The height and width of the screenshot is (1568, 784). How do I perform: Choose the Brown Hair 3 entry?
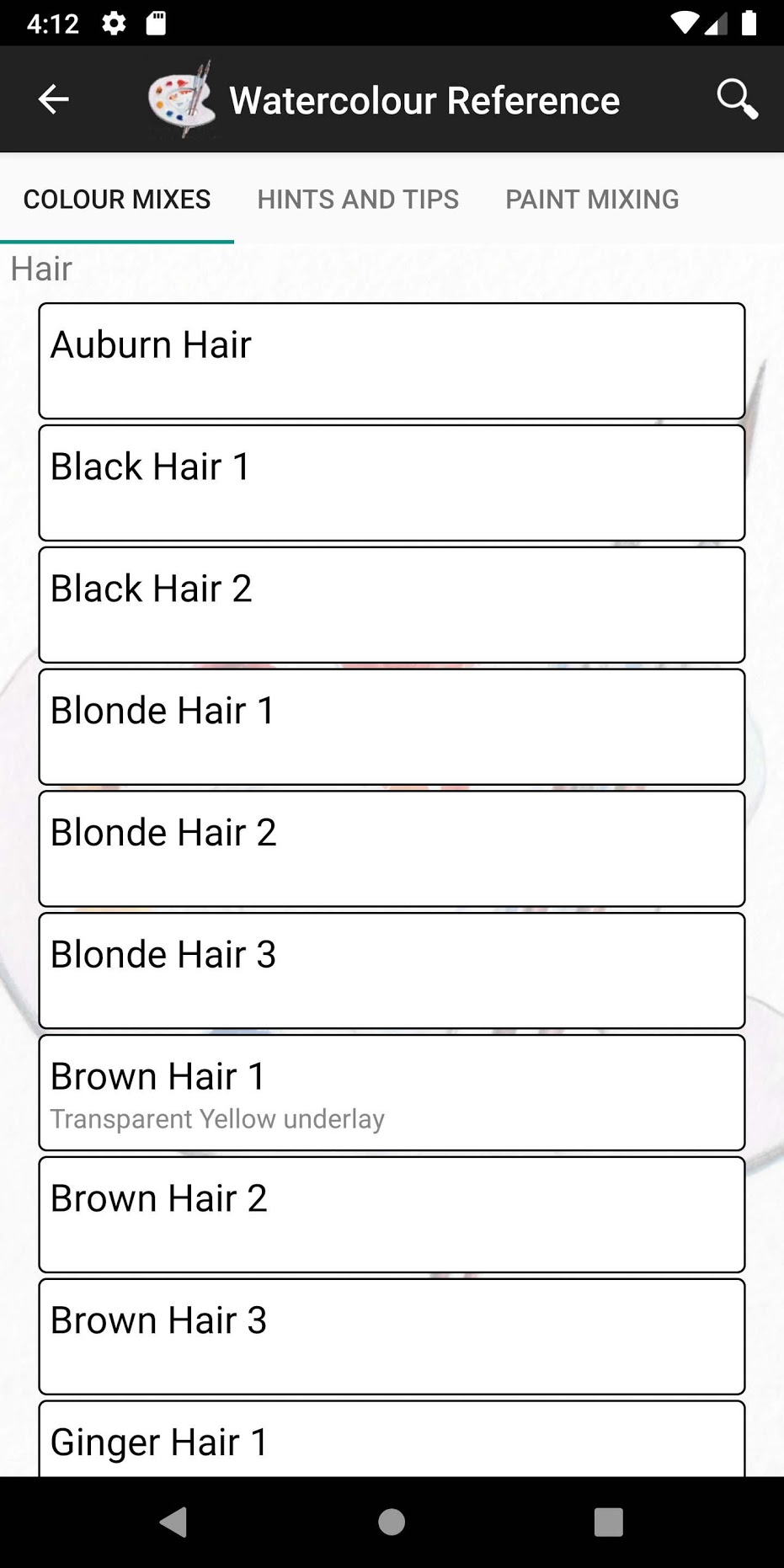click(x=392, y=1336)
